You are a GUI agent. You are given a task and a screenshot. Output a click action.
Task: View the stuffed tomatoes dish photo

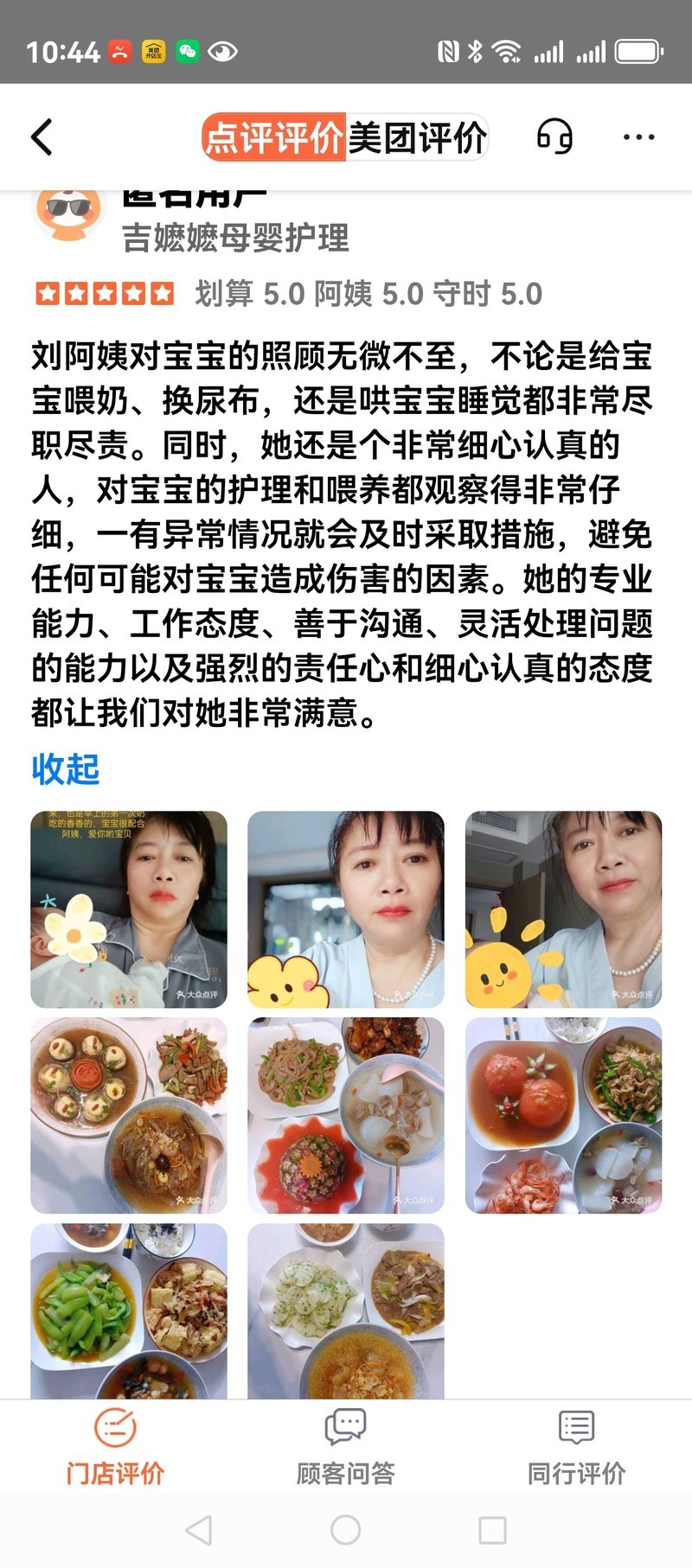pyautogui.click(x=563, y=1115)
